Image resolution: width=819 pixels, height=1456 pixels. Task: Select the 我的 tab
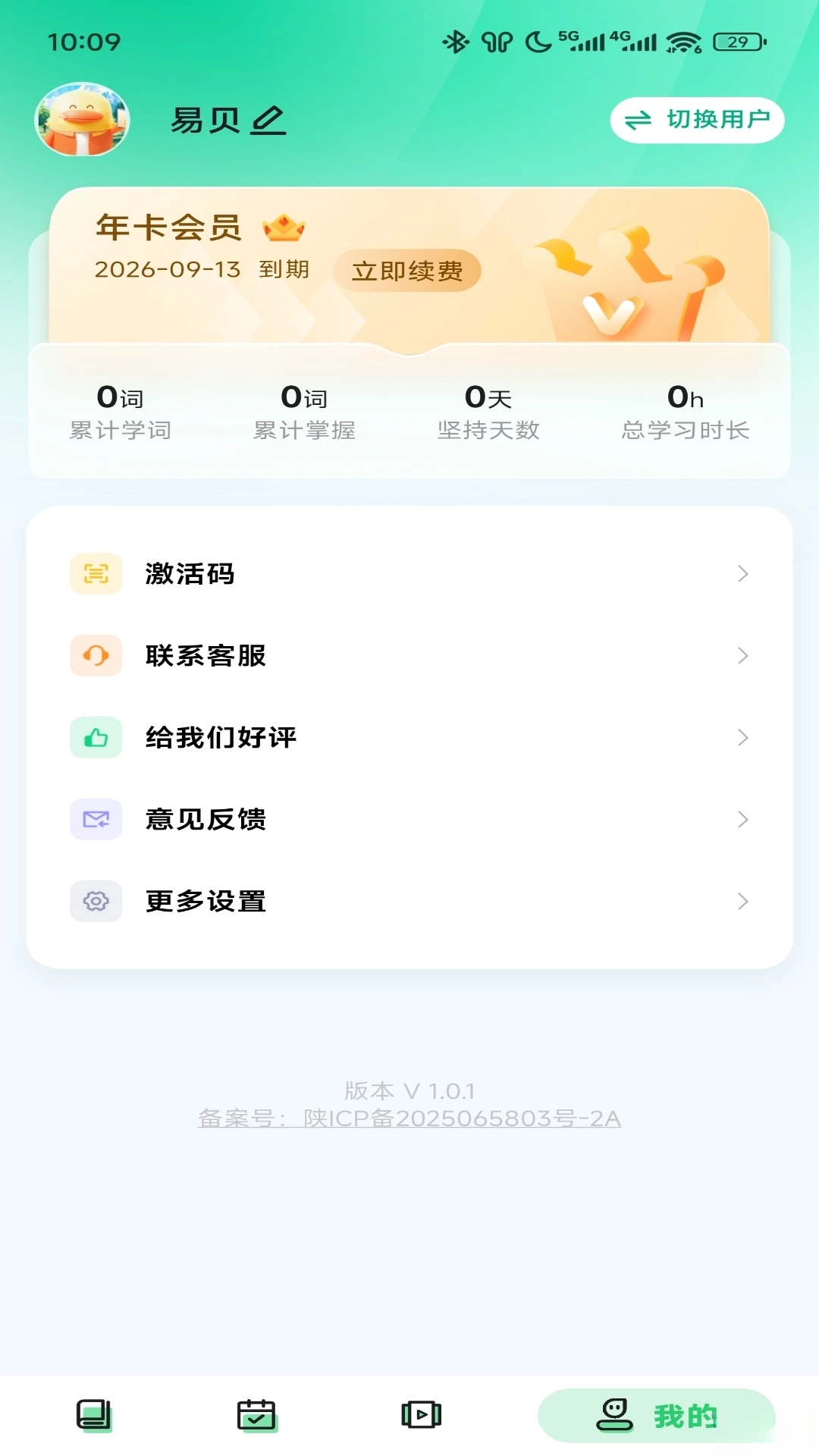coord(656,1415)
